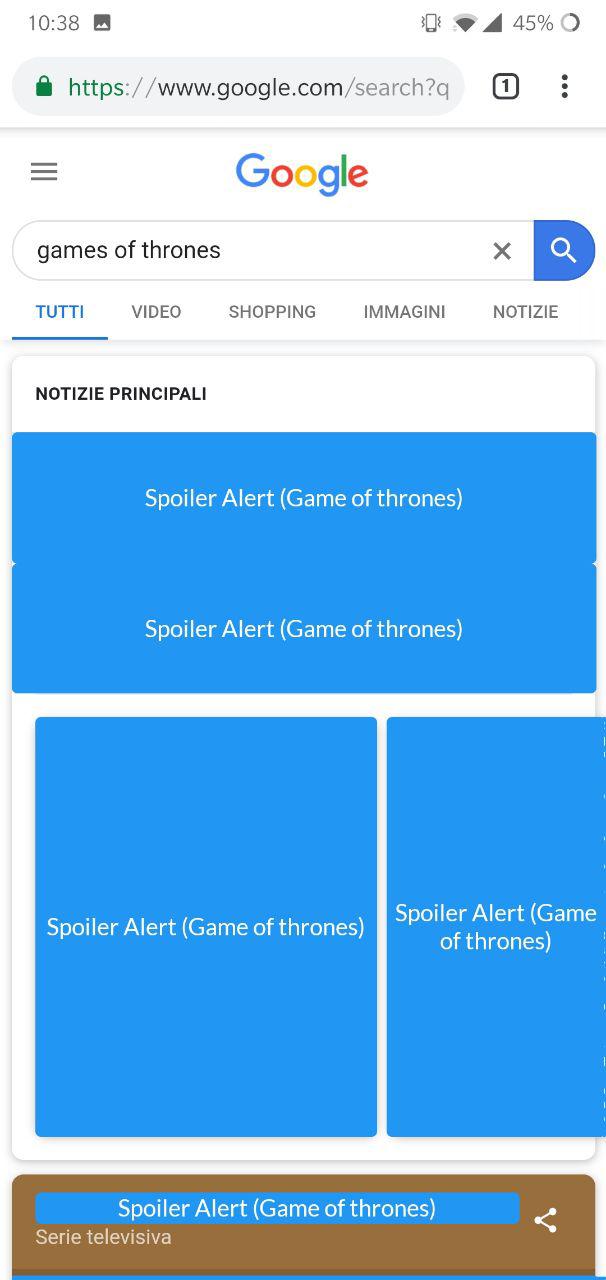606x1280 pixels.
Task: Open Chrome's three-dot overflow menu
Action: [x=564, y=87]
